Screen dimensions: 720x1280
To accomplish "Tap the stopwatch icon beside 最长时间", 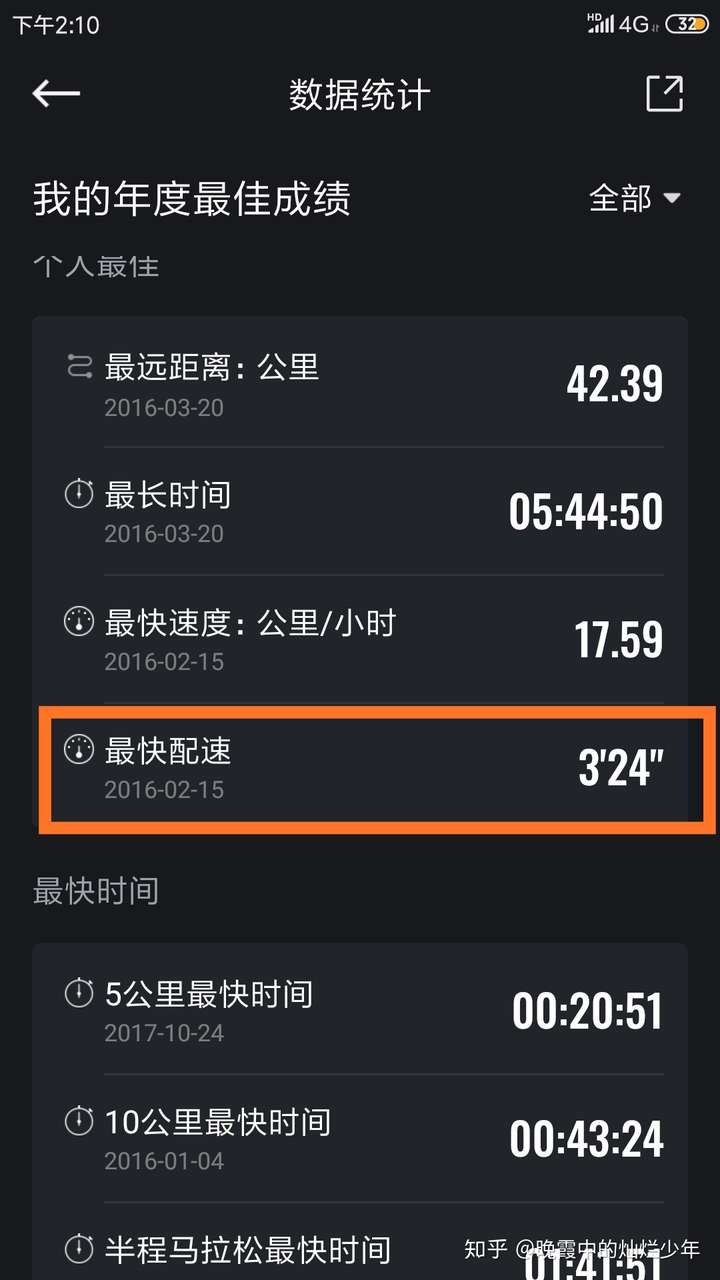I will click(78, 494).
